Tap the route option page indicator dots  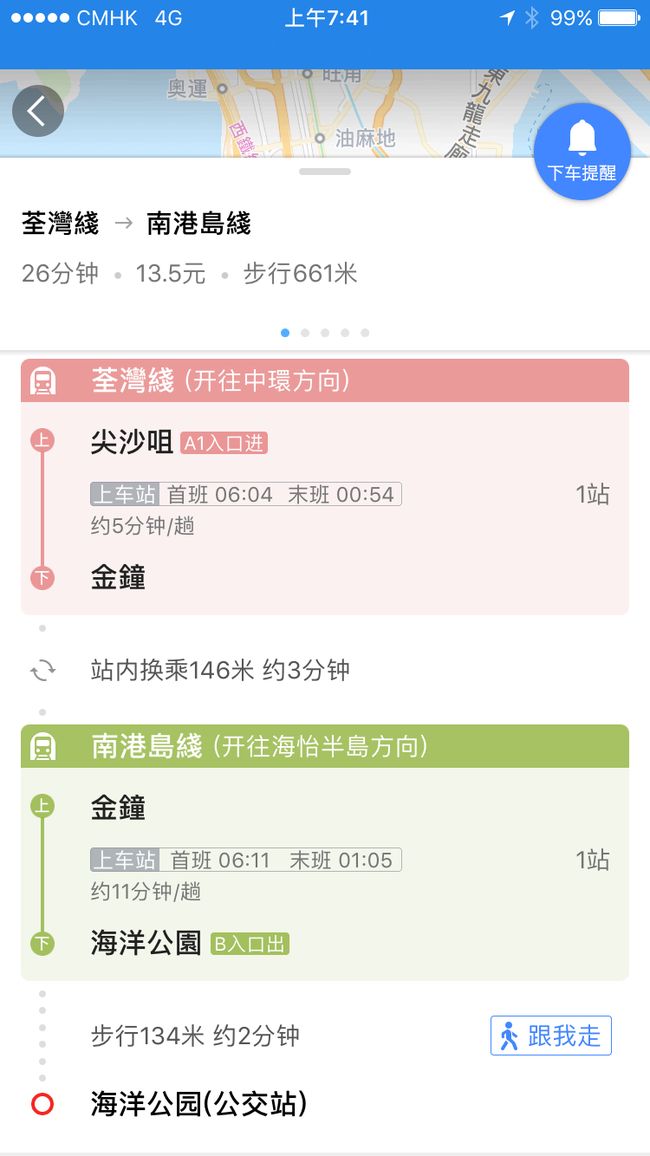tap(325, 333)
